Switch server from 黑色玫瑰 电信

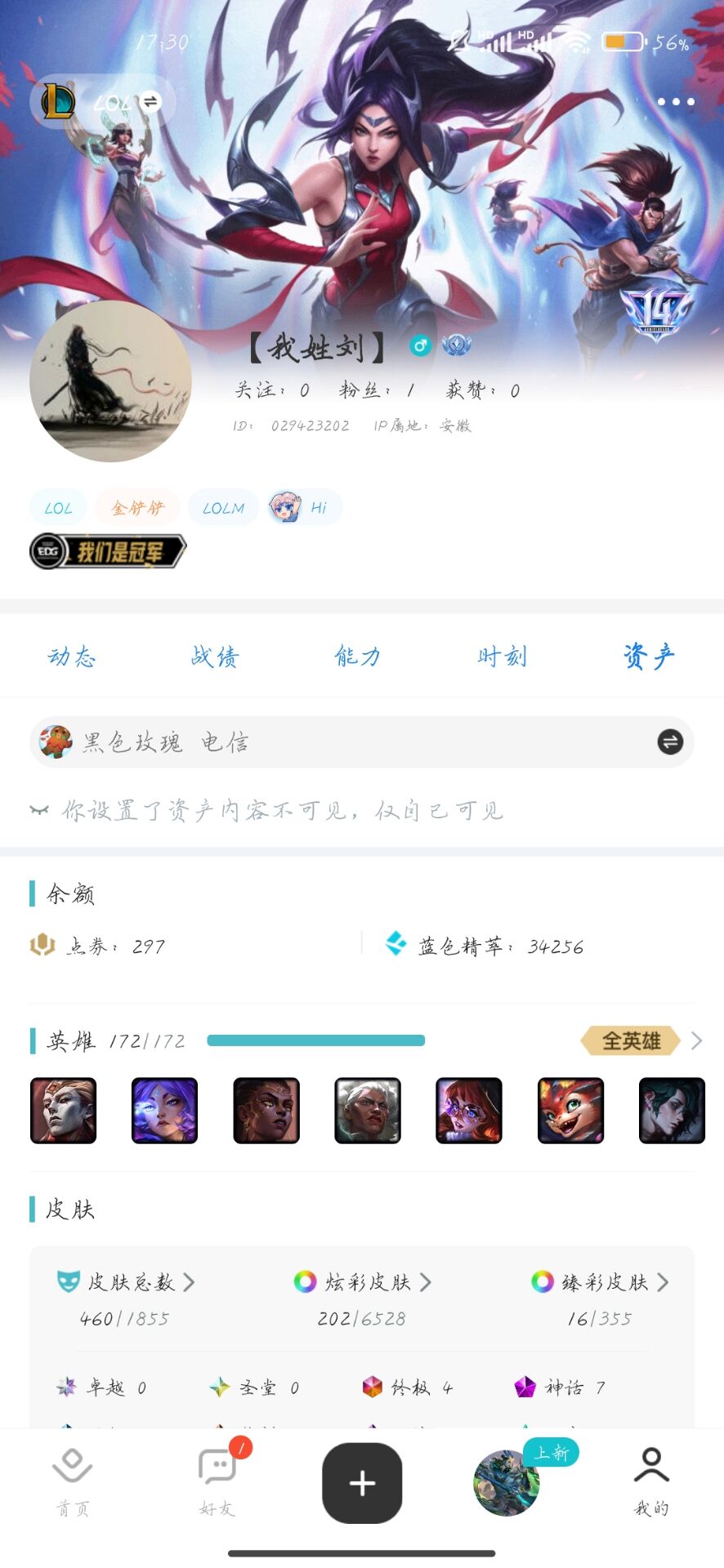click(670, 742)
